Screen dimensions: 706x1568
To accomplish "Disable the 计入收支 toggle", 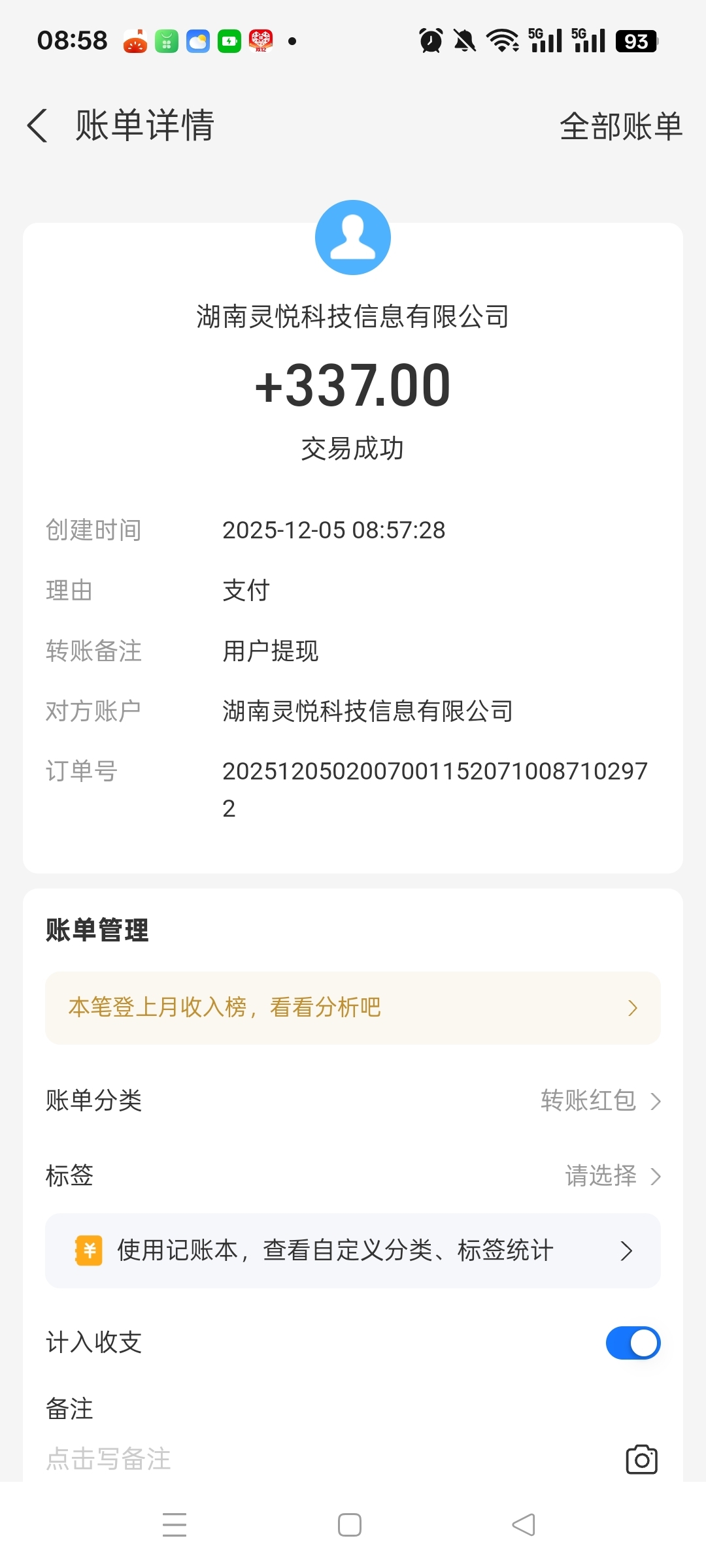I will 632,1342.
